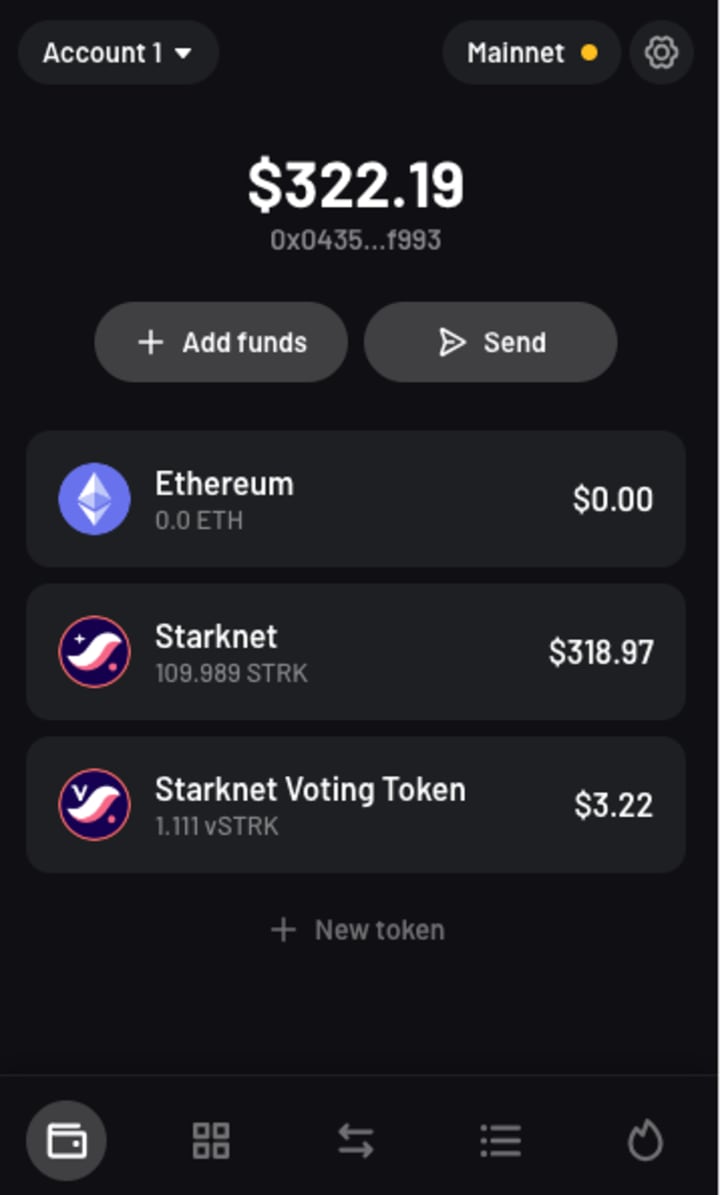The width and height of the screenshot is (720, 1195).
Task: Open the Ethereum token row
Action: click(356, 499)
